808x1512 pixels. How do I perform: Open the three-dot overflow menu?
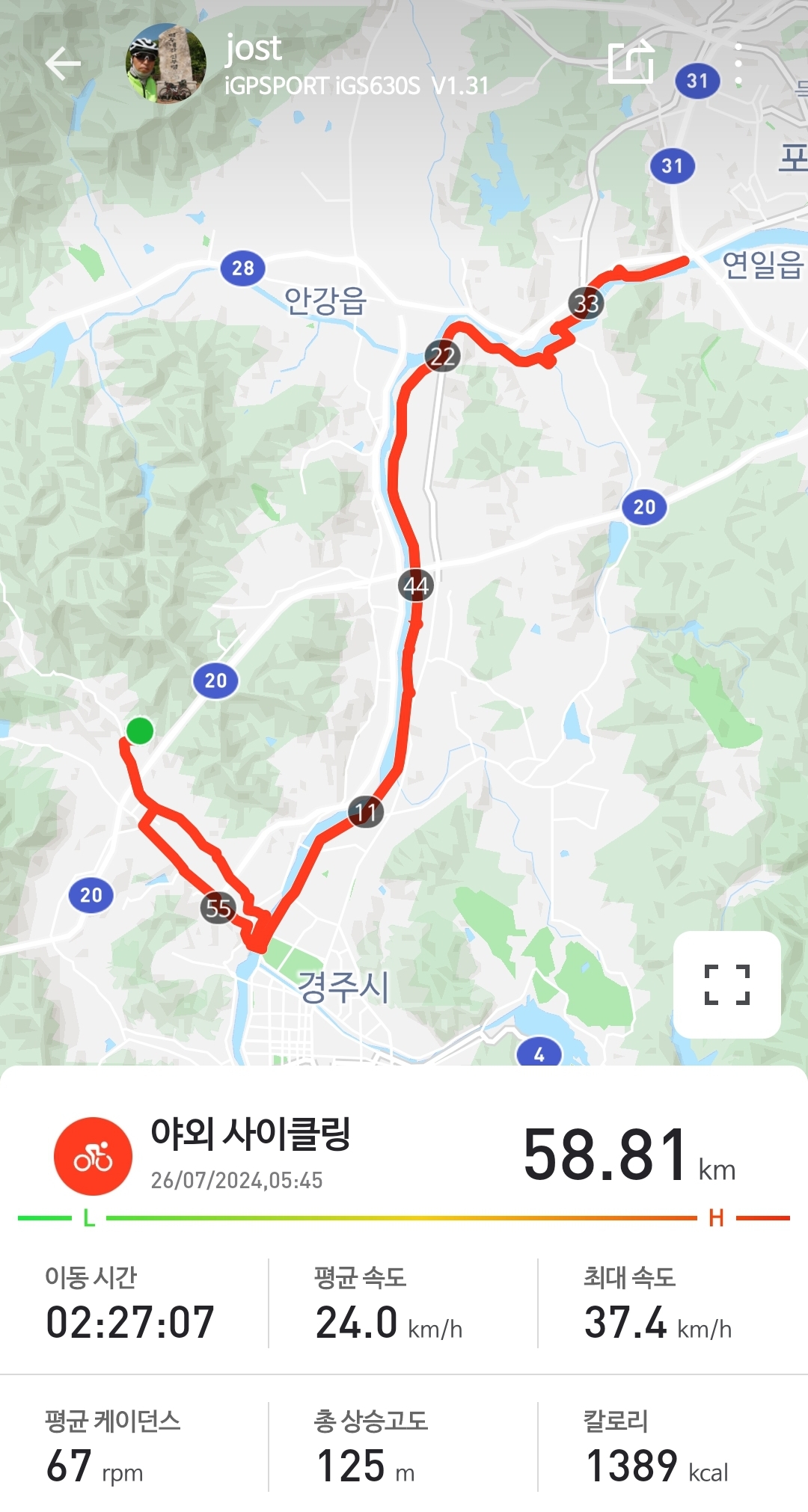pos(738,64)
